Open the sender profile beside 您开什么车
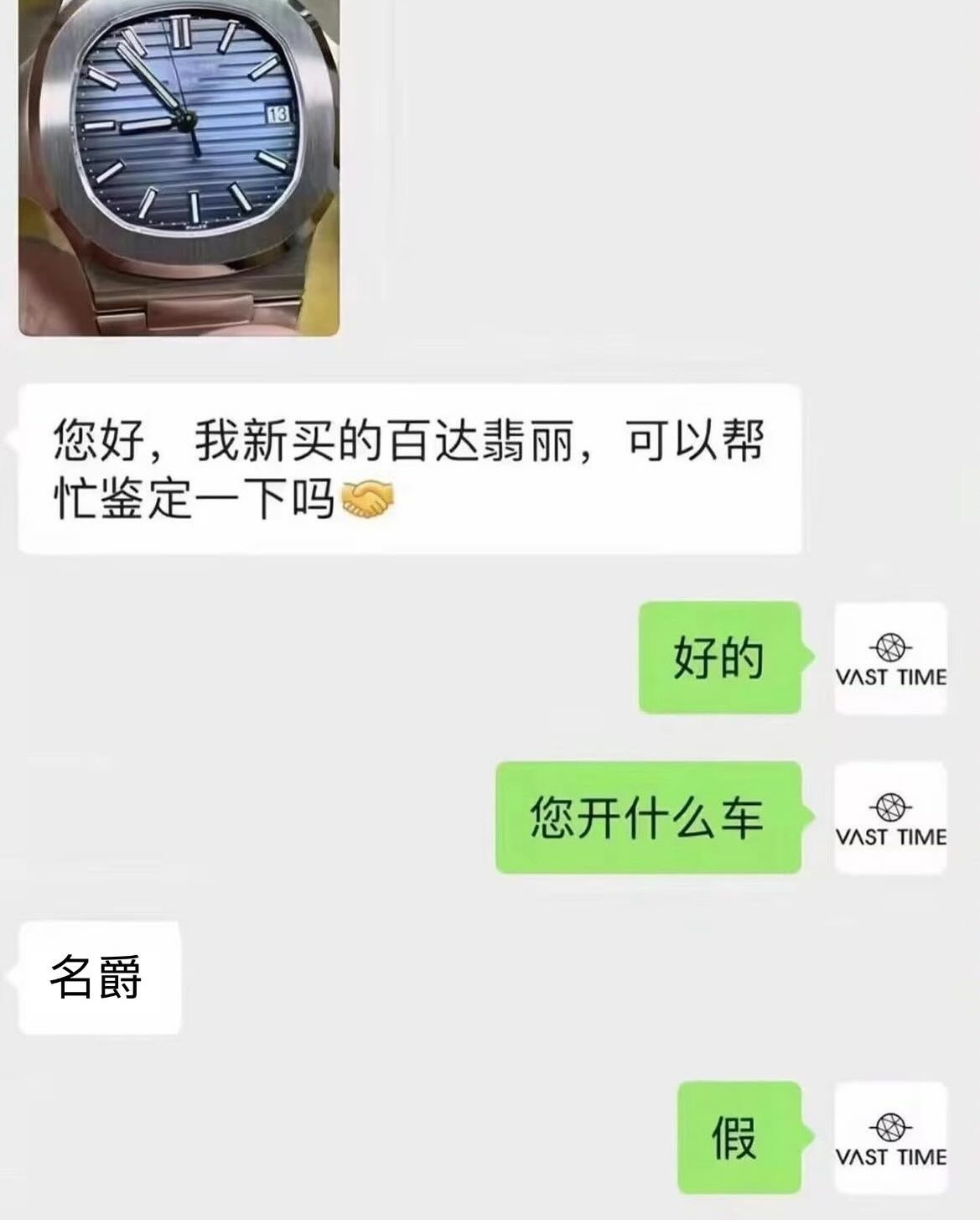 click(x=890, y=818)
